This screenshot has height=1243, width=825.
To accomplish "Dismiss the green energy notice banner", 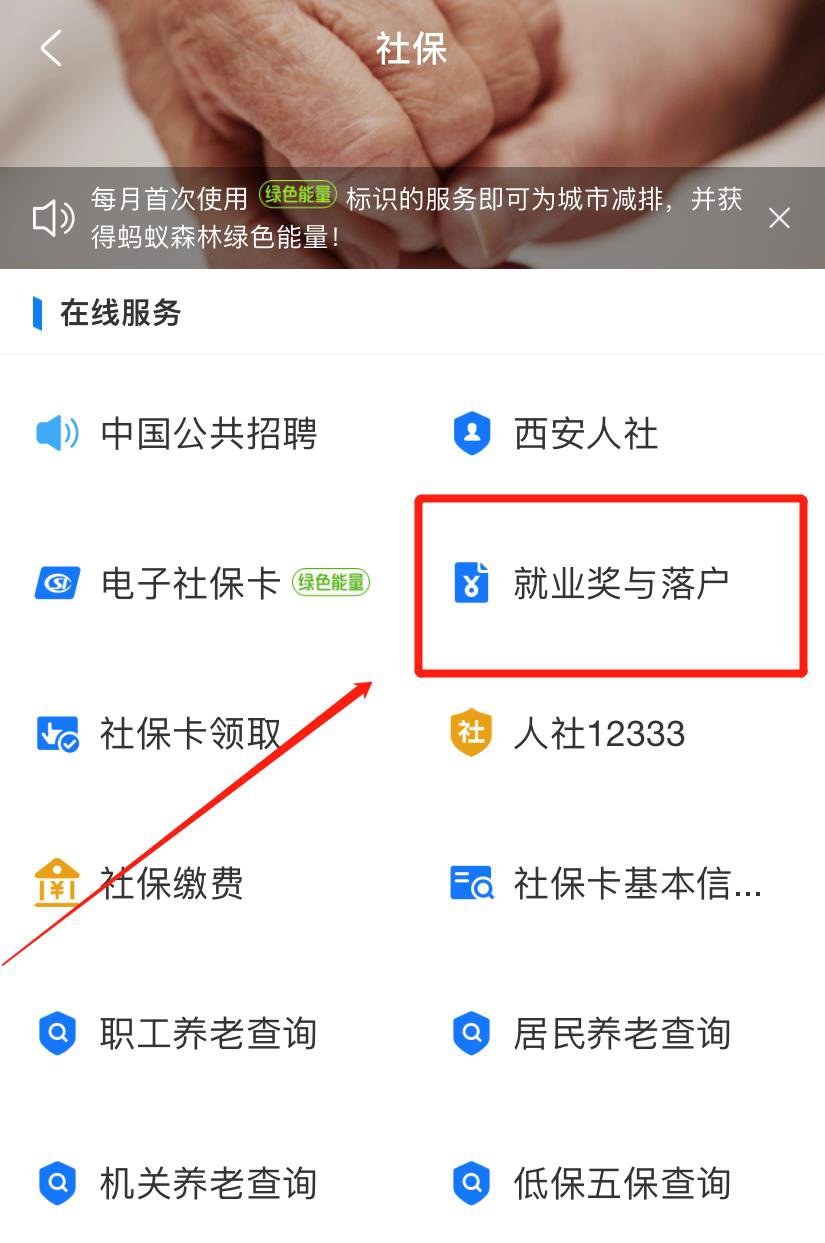I will point(779,218).
